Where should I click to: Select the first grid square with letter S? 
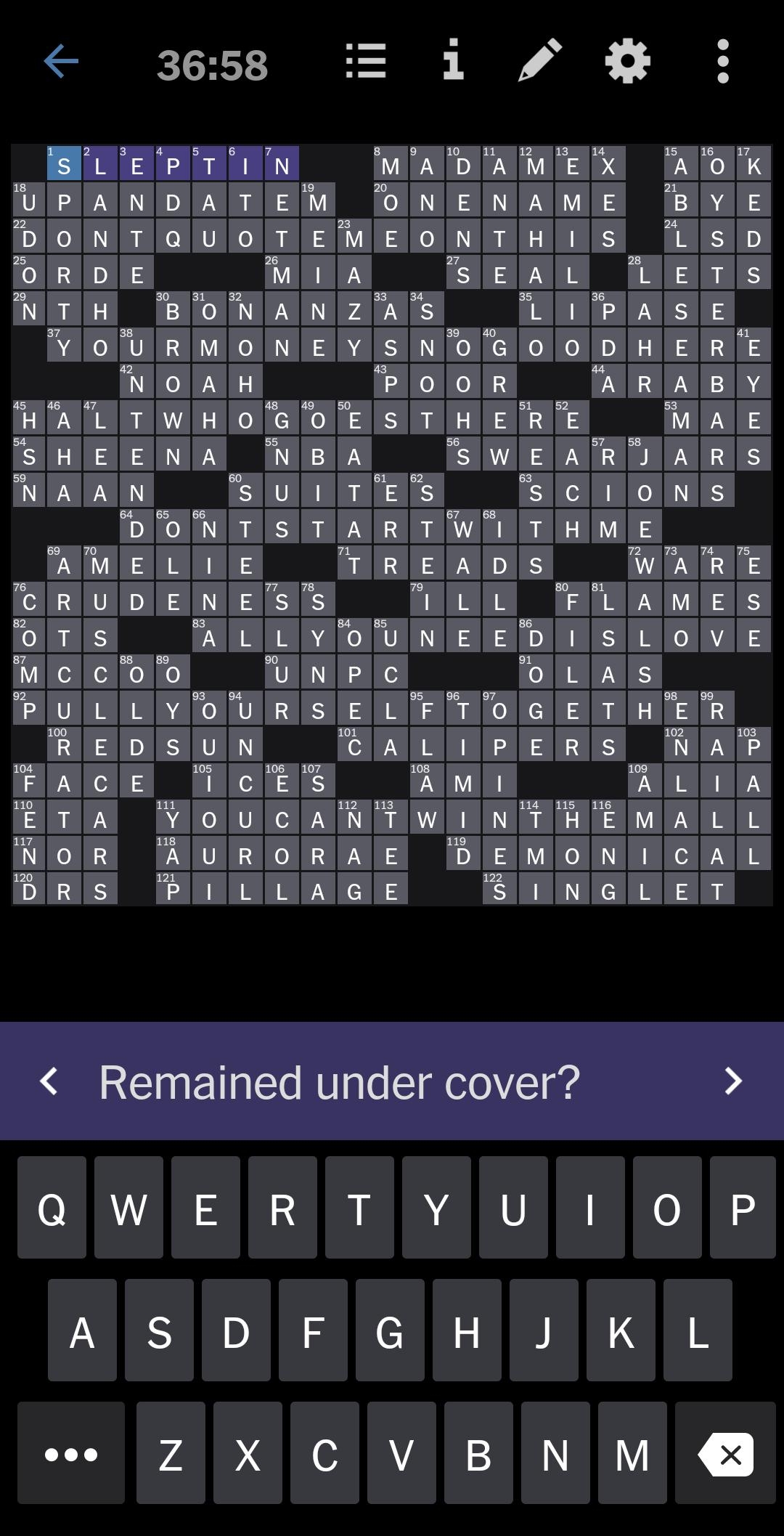(65, 166)
